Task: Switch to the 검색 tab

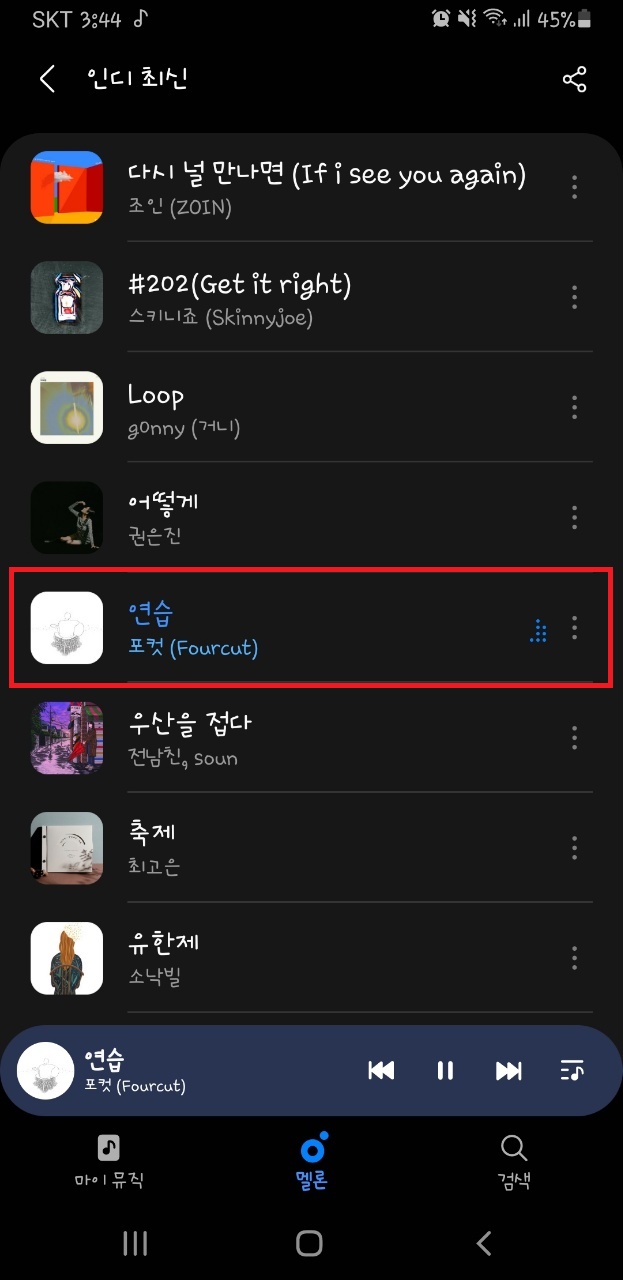Action: 513,1160
